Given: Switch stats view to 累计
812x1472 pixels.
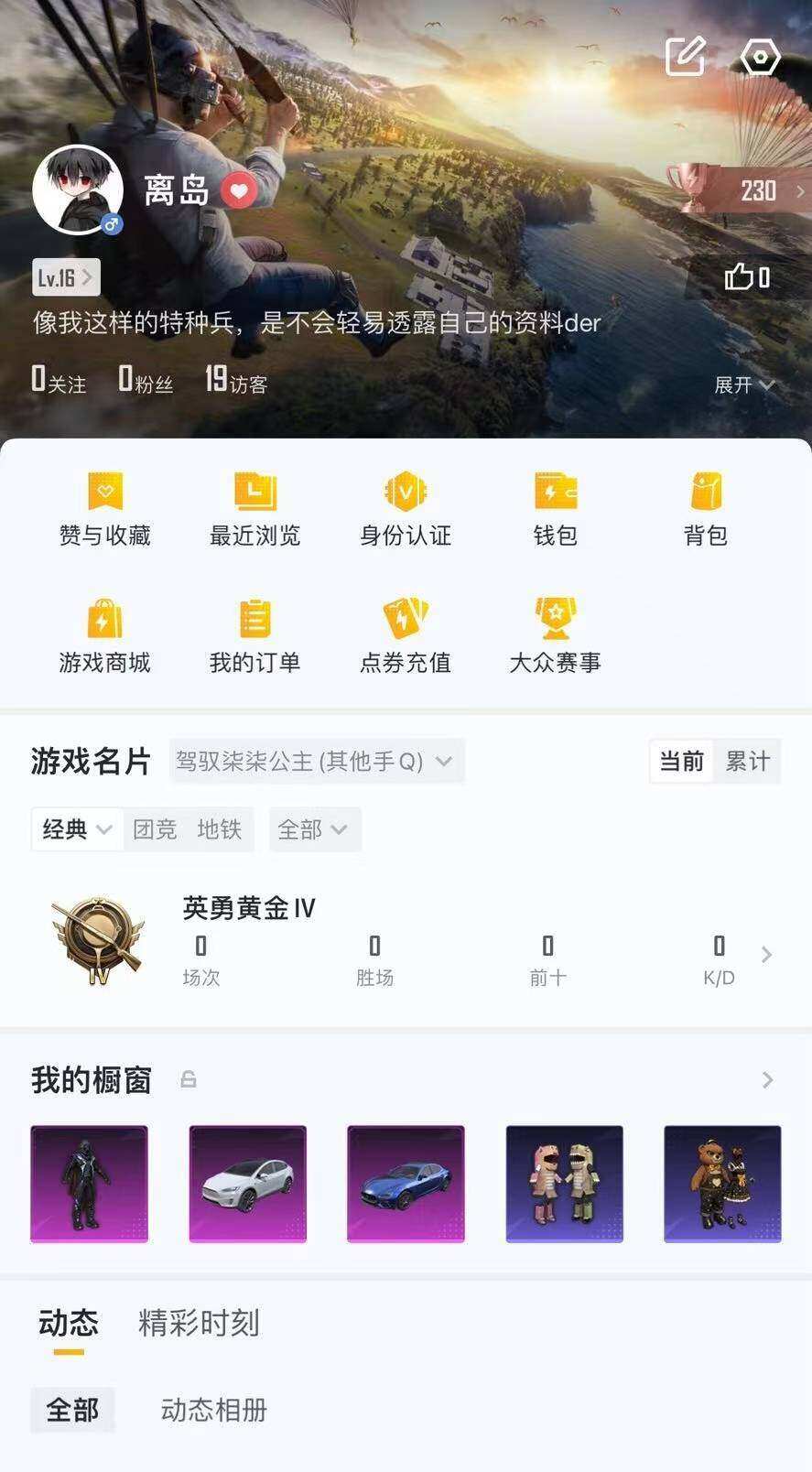Looking at the screenshot, I should [749, 761].
